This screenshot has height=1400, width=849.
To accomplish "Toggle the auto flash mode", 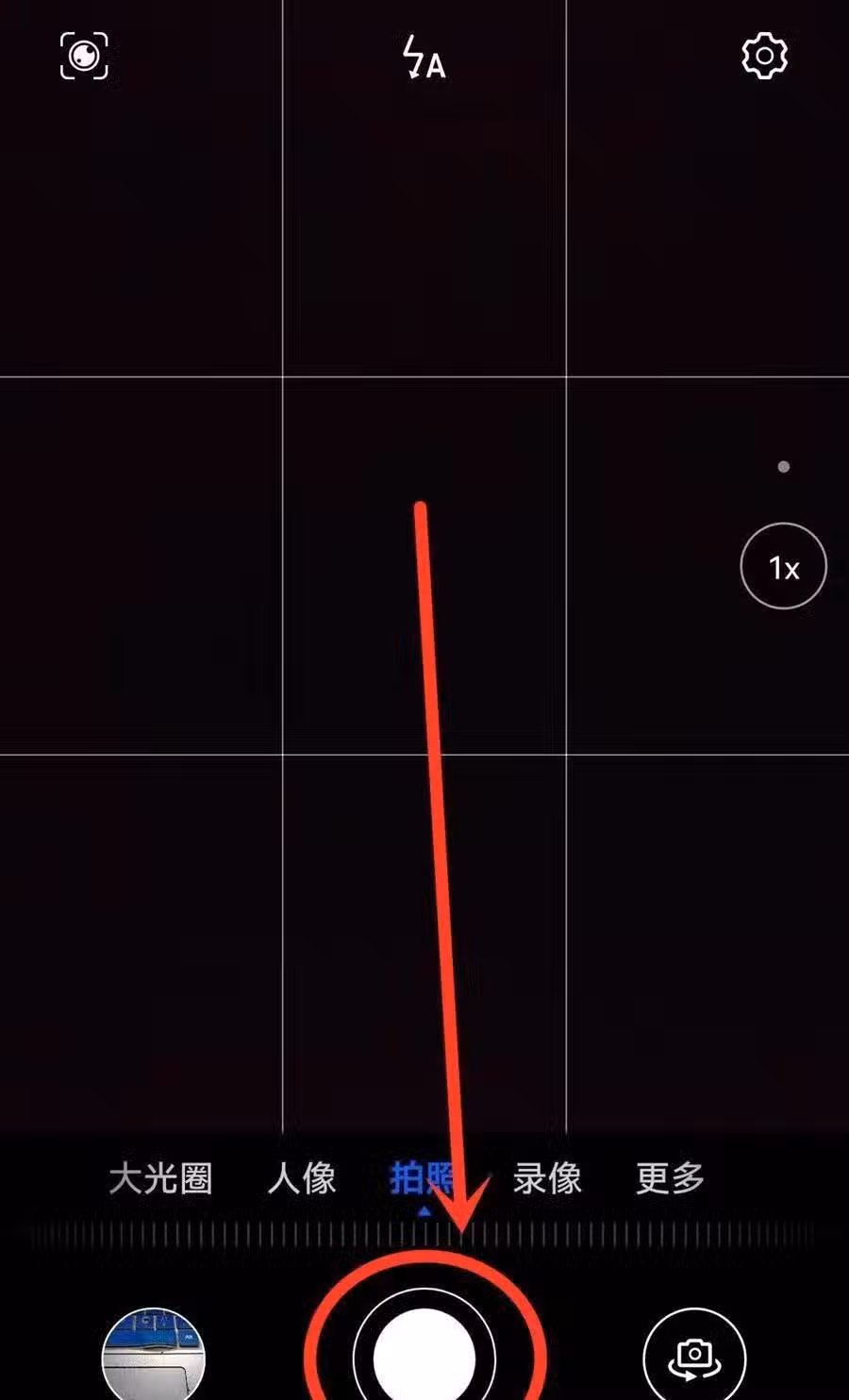I will coord(423,58).
